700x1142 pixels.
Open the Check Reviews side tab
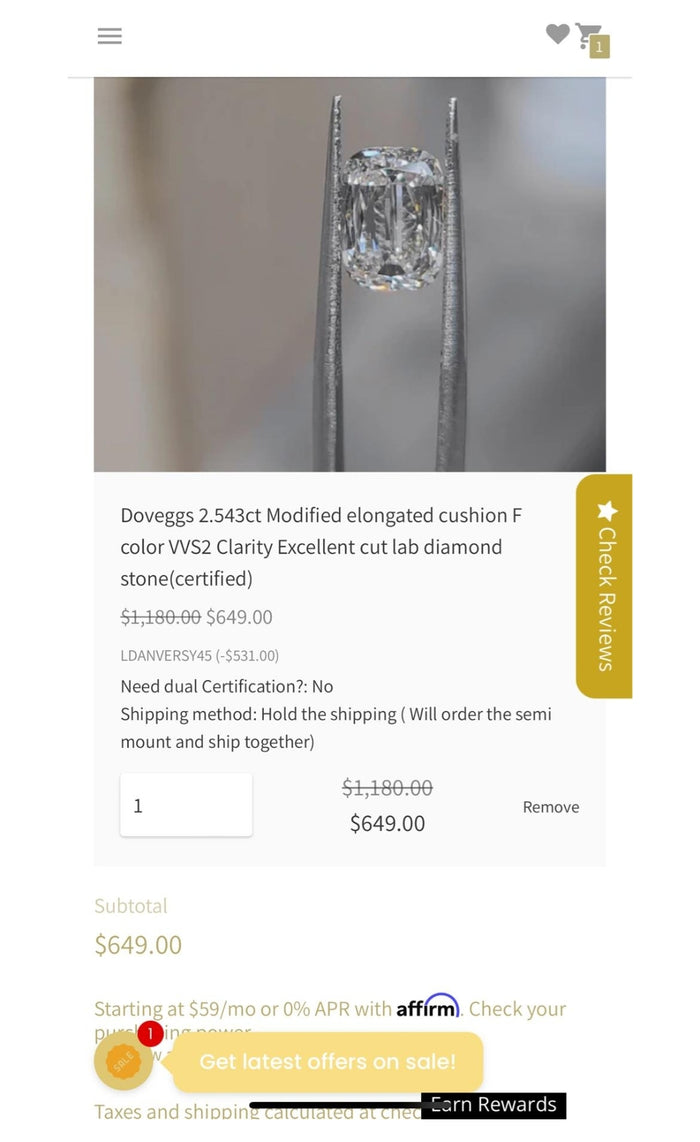(604, 586)
